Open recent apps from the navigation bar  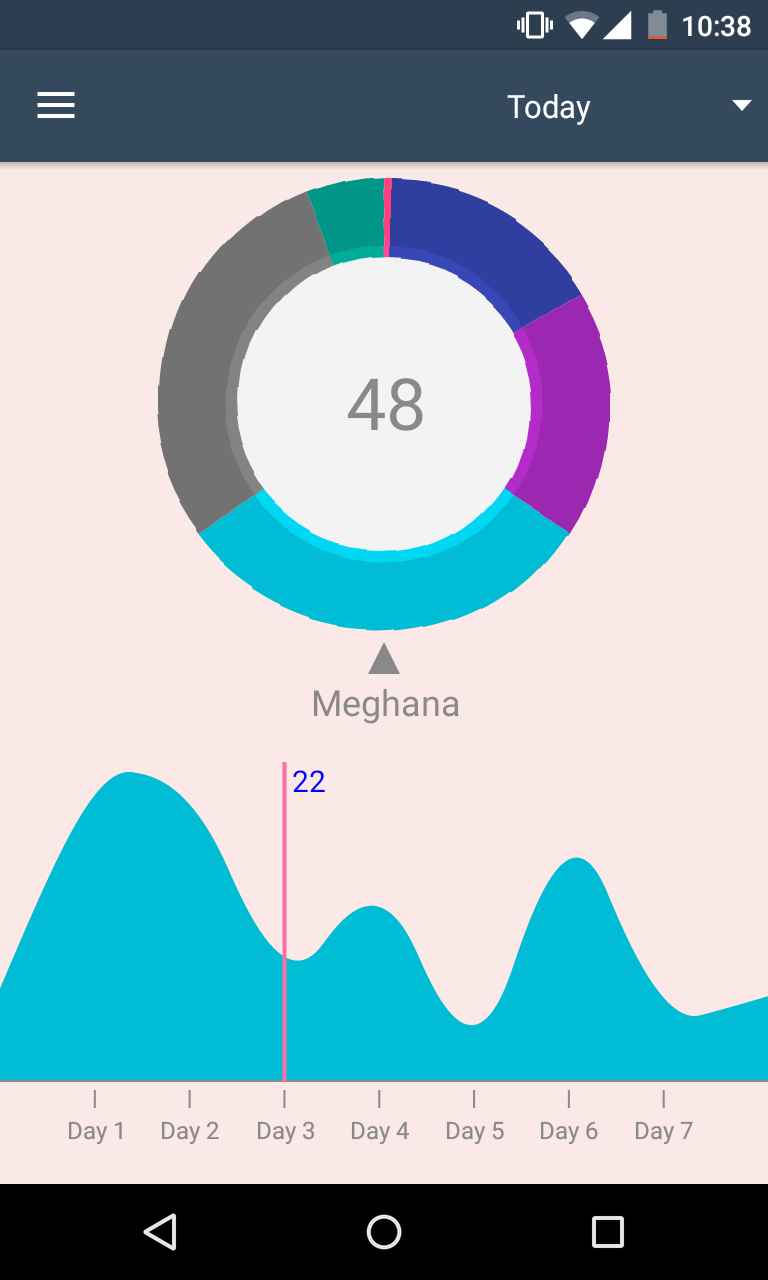click(607, 1232)
